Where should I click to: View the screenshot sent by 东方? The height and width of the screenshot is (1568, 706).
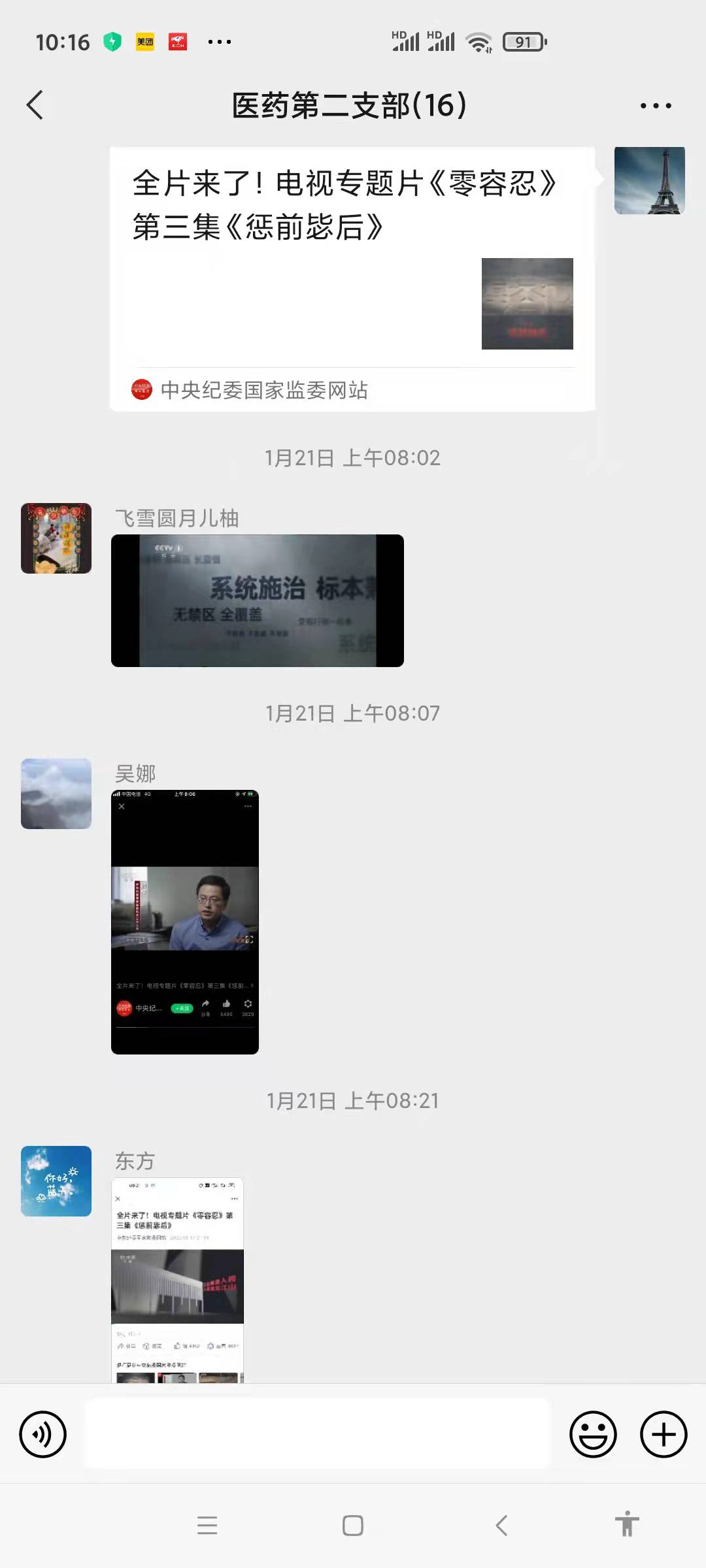coord(178,1279)
